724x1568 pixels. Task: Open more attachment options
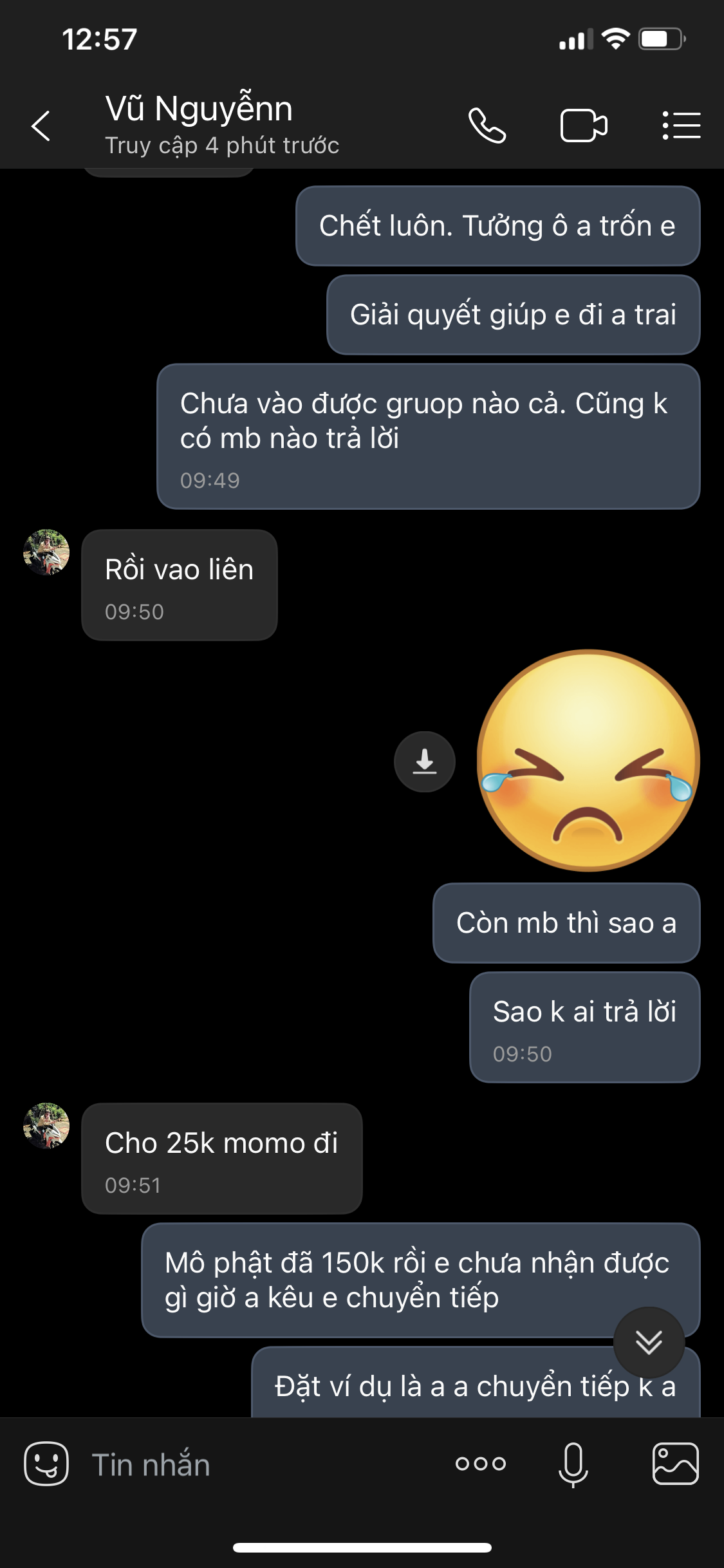click(x=481, y=1464)
